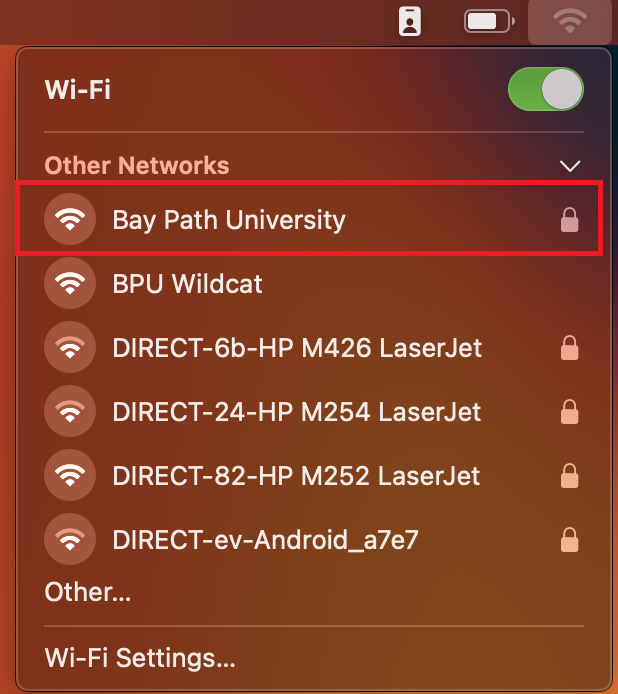Open Other... to join a different network
Screen dimensions: 618x694
pos(88,593)
